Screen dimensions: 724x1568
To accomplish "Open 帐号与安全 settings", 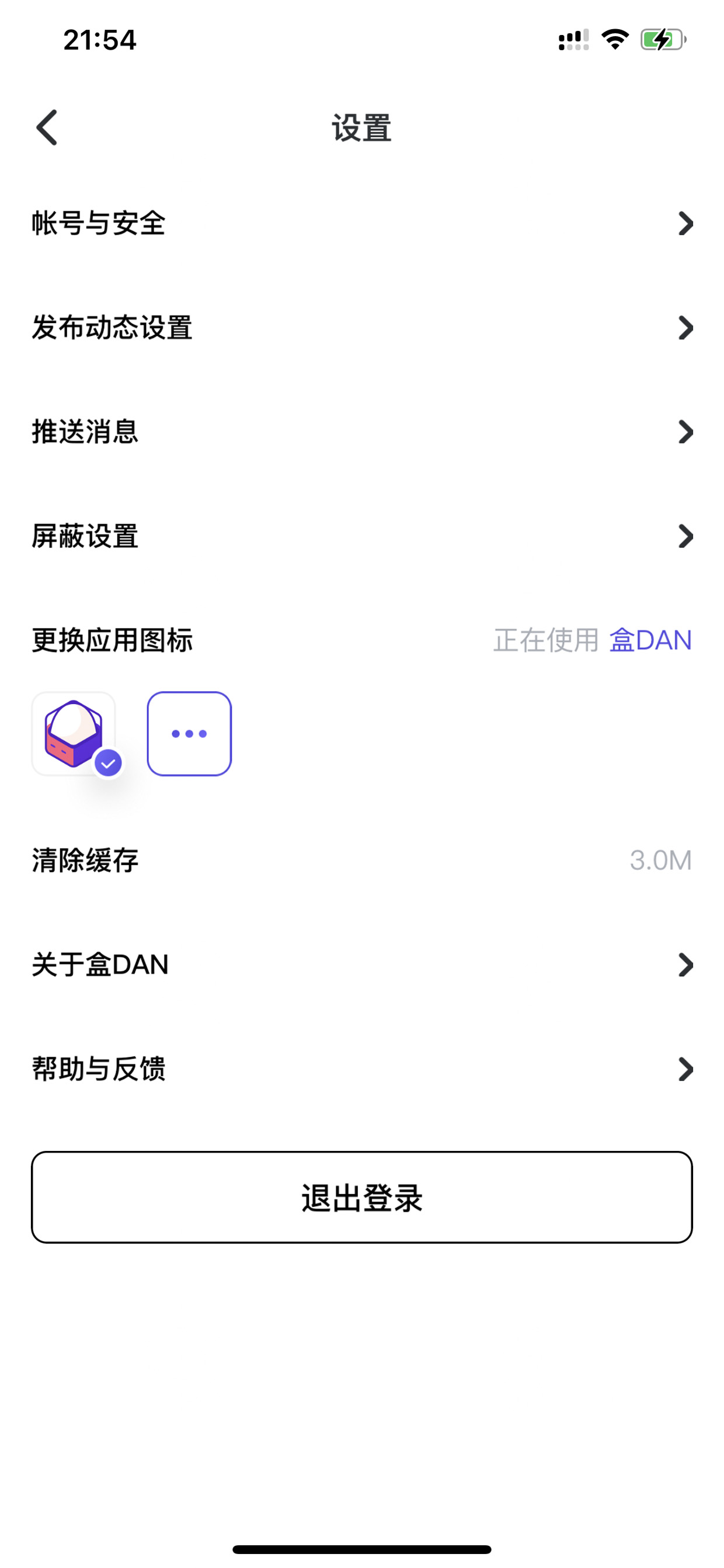I will coord(362,223).
